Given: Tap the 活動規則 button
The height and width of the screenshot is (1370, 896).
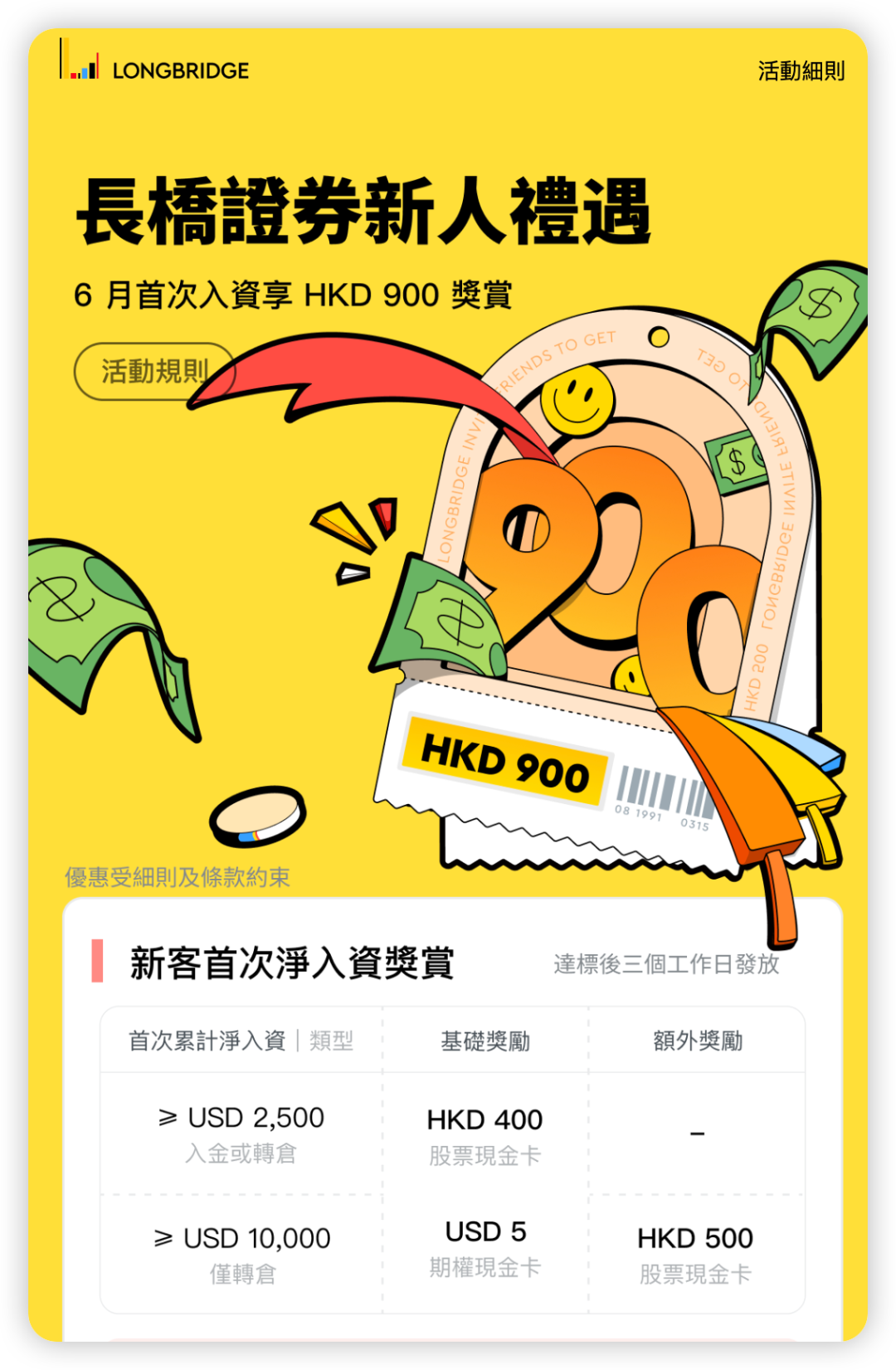Looking at the screenshot, I should coord(153,371).
